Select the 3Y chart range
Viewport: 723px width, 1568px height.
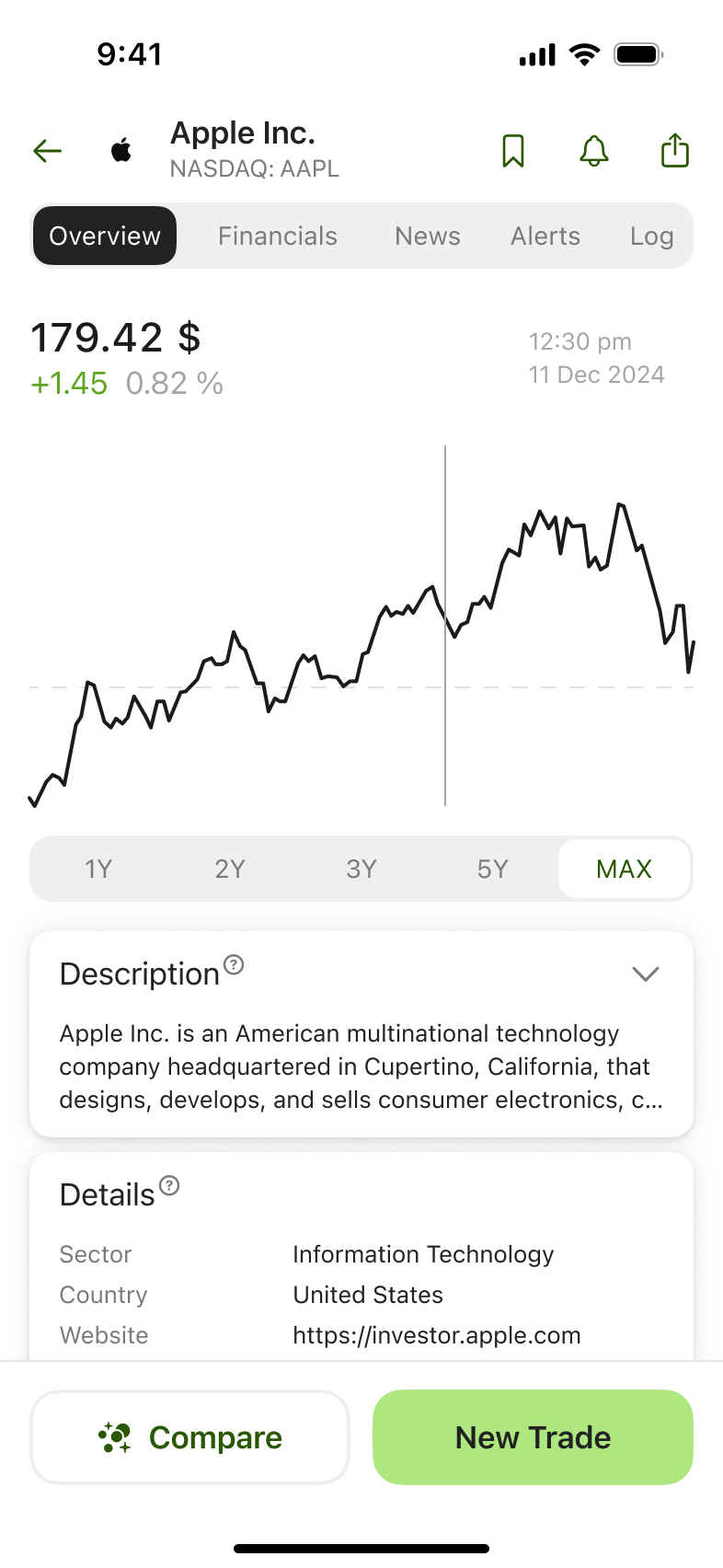click(x=361, y=870)
